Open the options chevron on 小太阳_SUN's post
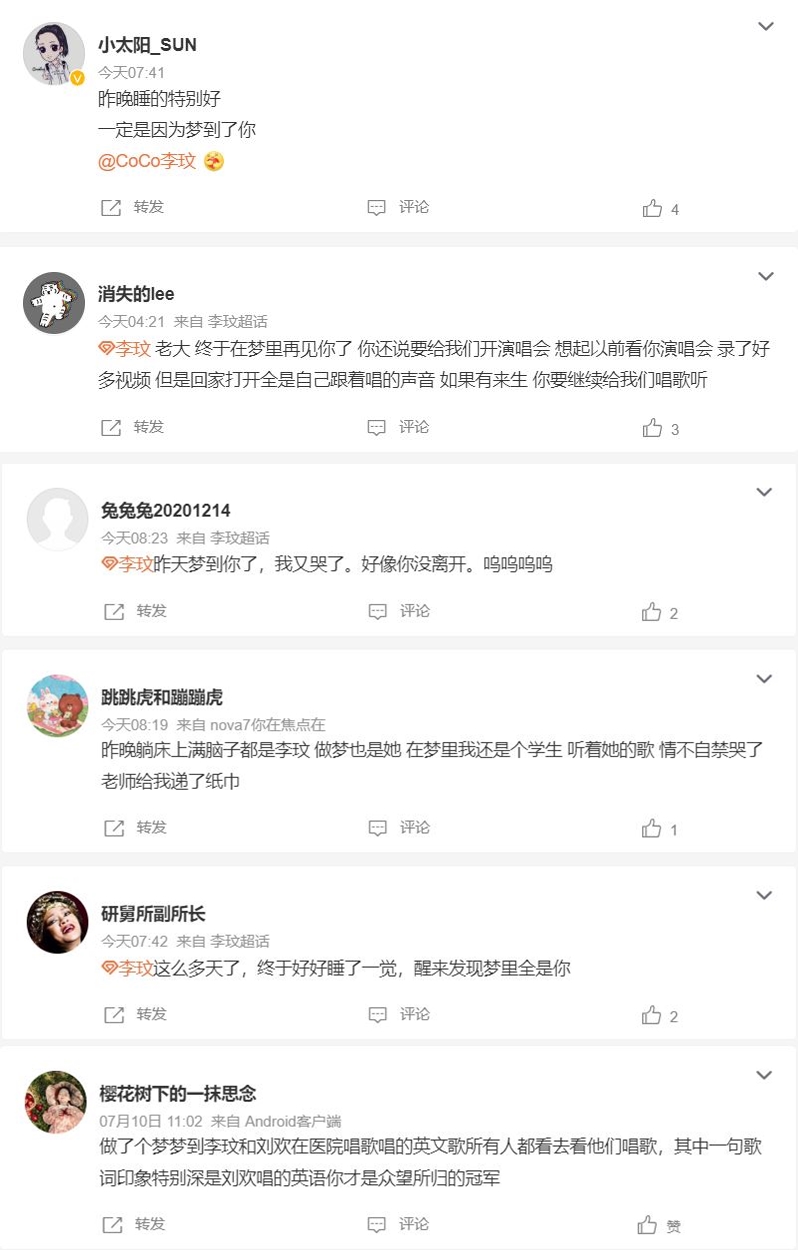The image size is (798, 1250). [x=765, y=27]
